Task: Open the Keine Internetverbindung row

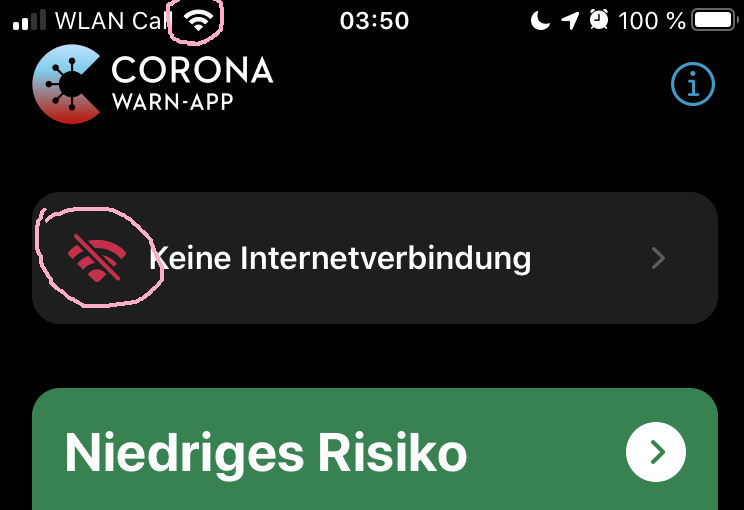Action: (x=374, y=259)
